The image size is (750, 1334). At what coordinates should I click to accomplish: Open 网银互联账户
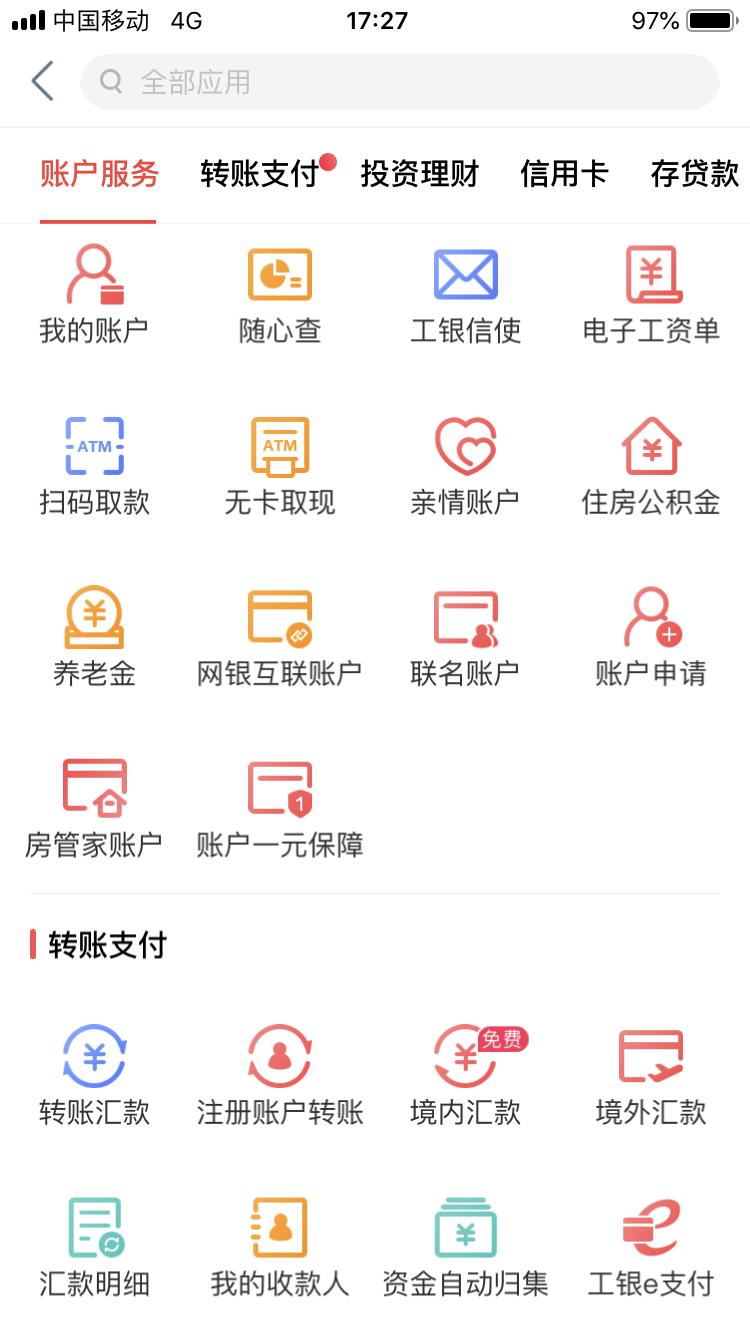(280, 635)
